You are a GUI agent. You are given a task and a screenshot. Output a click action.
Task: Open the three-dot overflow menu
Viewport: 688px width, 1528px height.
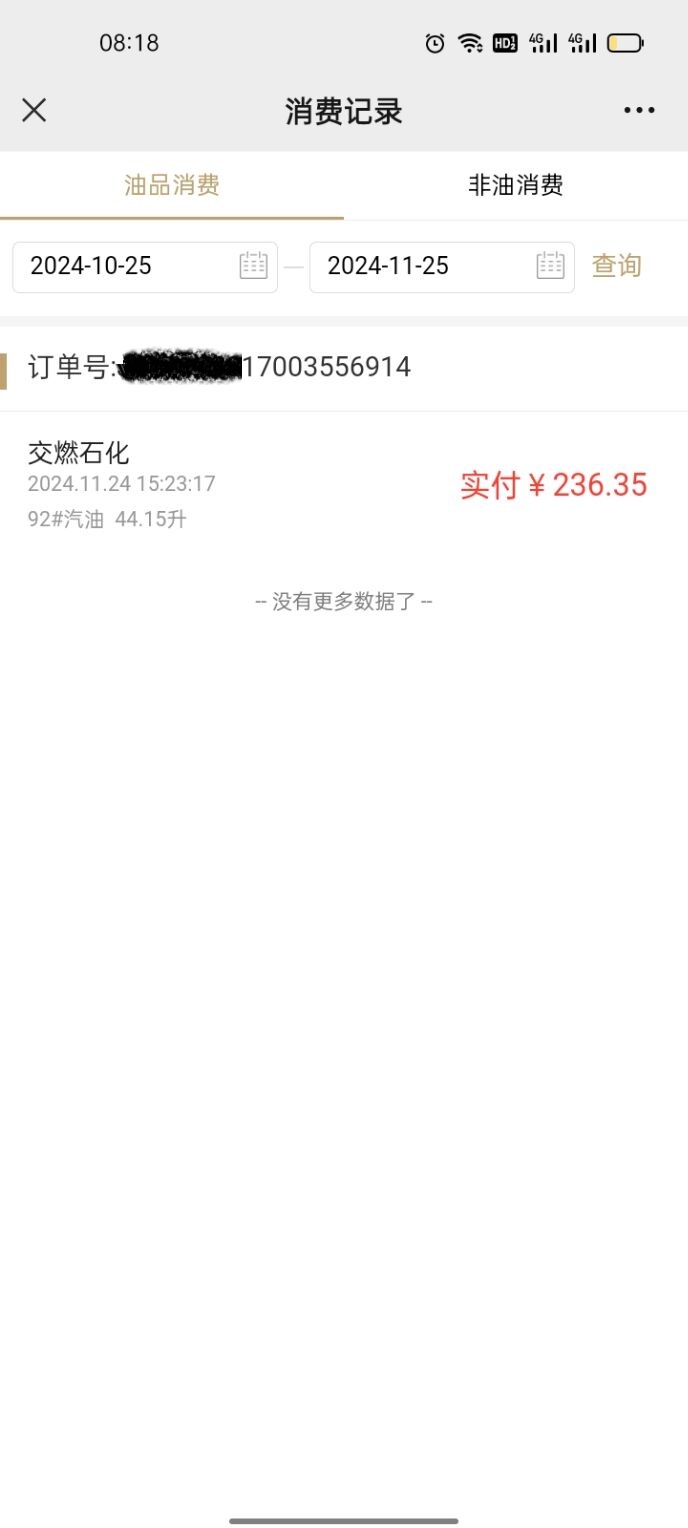pyautogui.click(x=639, y=110)
